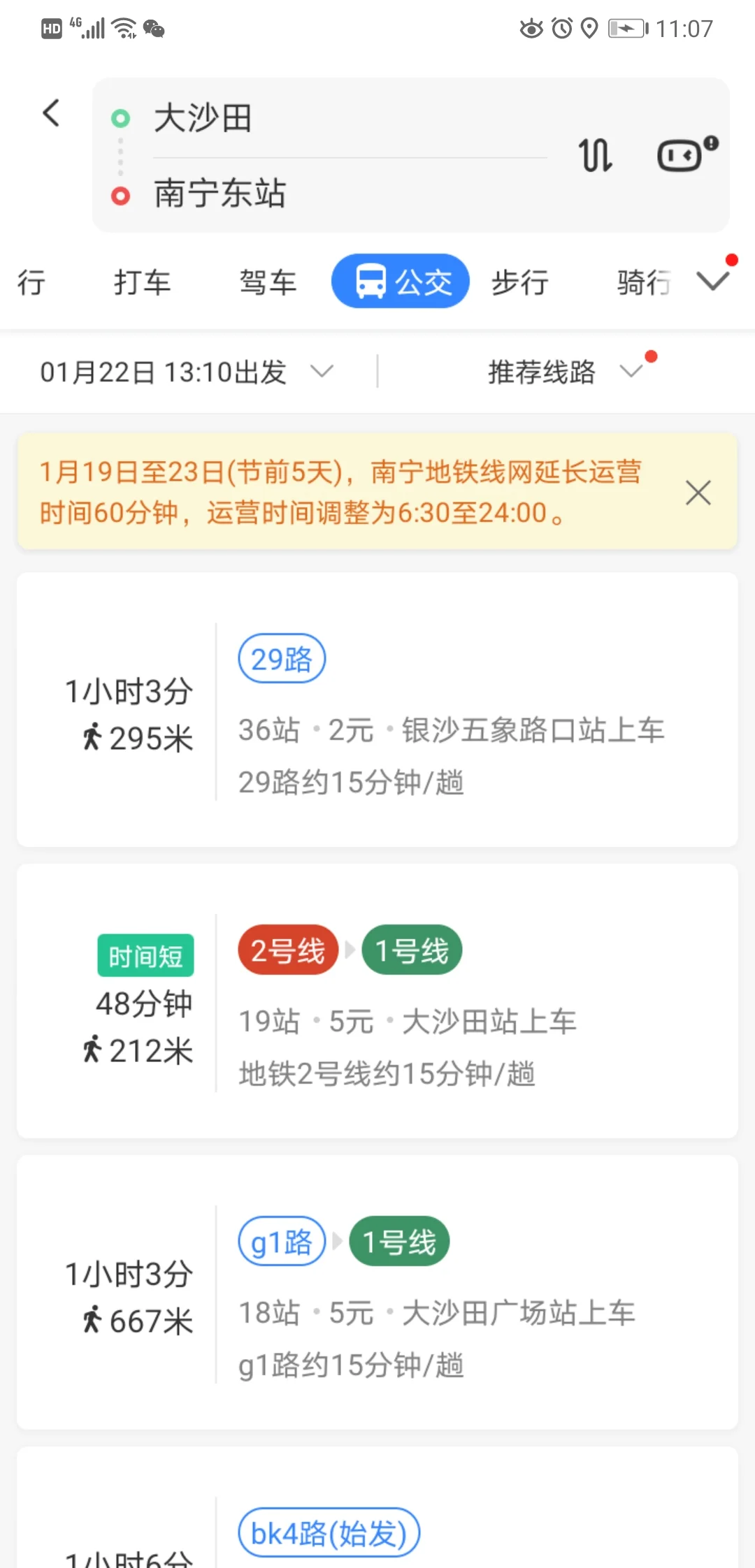
Task: Tap the green 1号线 metro badge
Action: pyautogui.click(x=411, y=949)
